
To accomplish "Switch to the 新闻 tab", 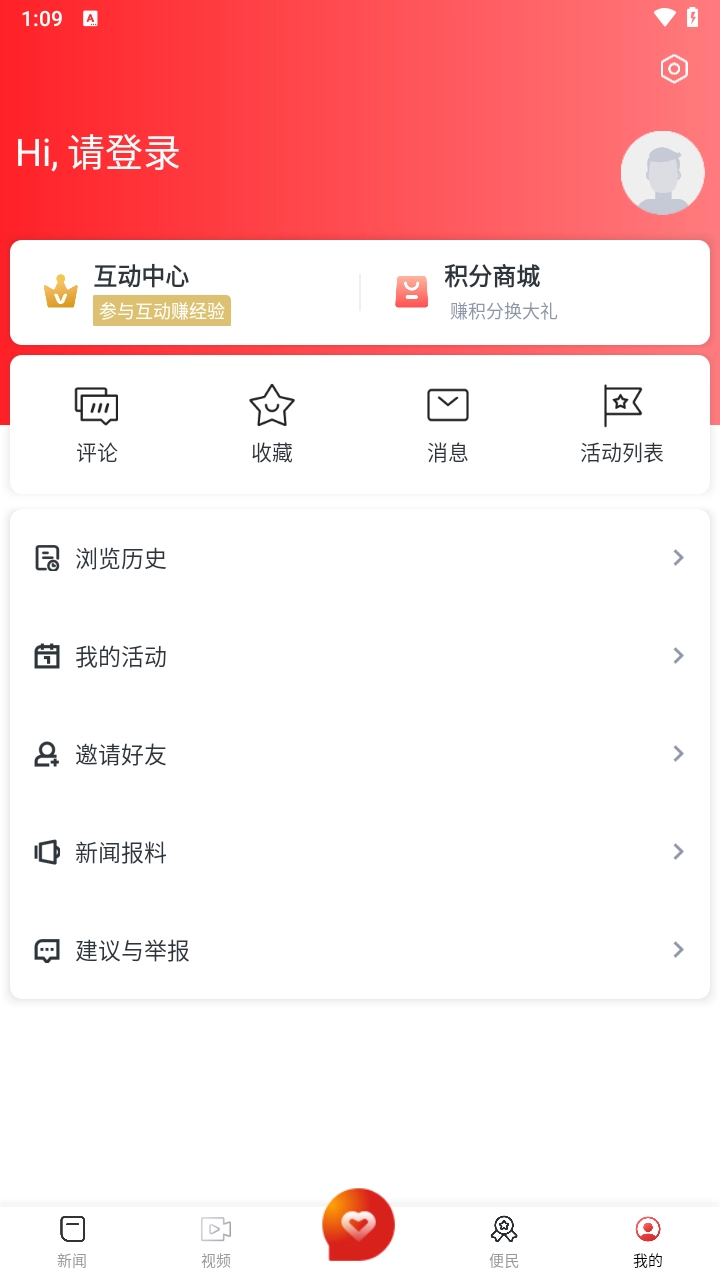I will click(x=72, y=1241).
